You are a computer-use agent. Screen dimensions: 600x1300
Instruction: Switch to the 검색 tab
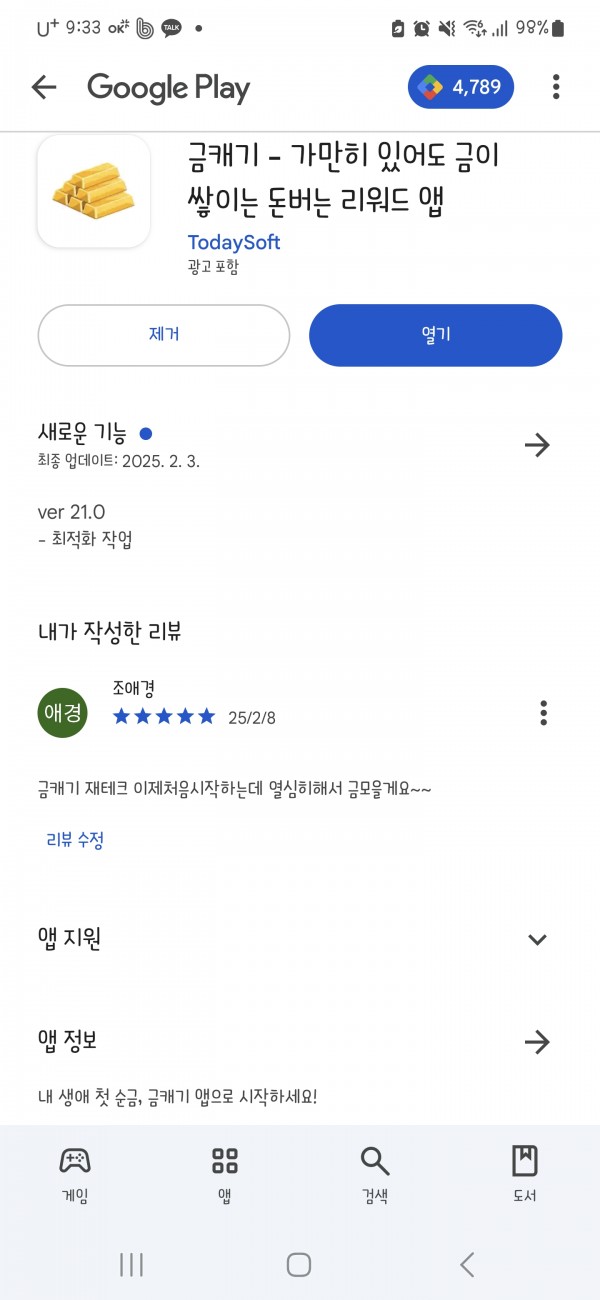coord(375,1174)
